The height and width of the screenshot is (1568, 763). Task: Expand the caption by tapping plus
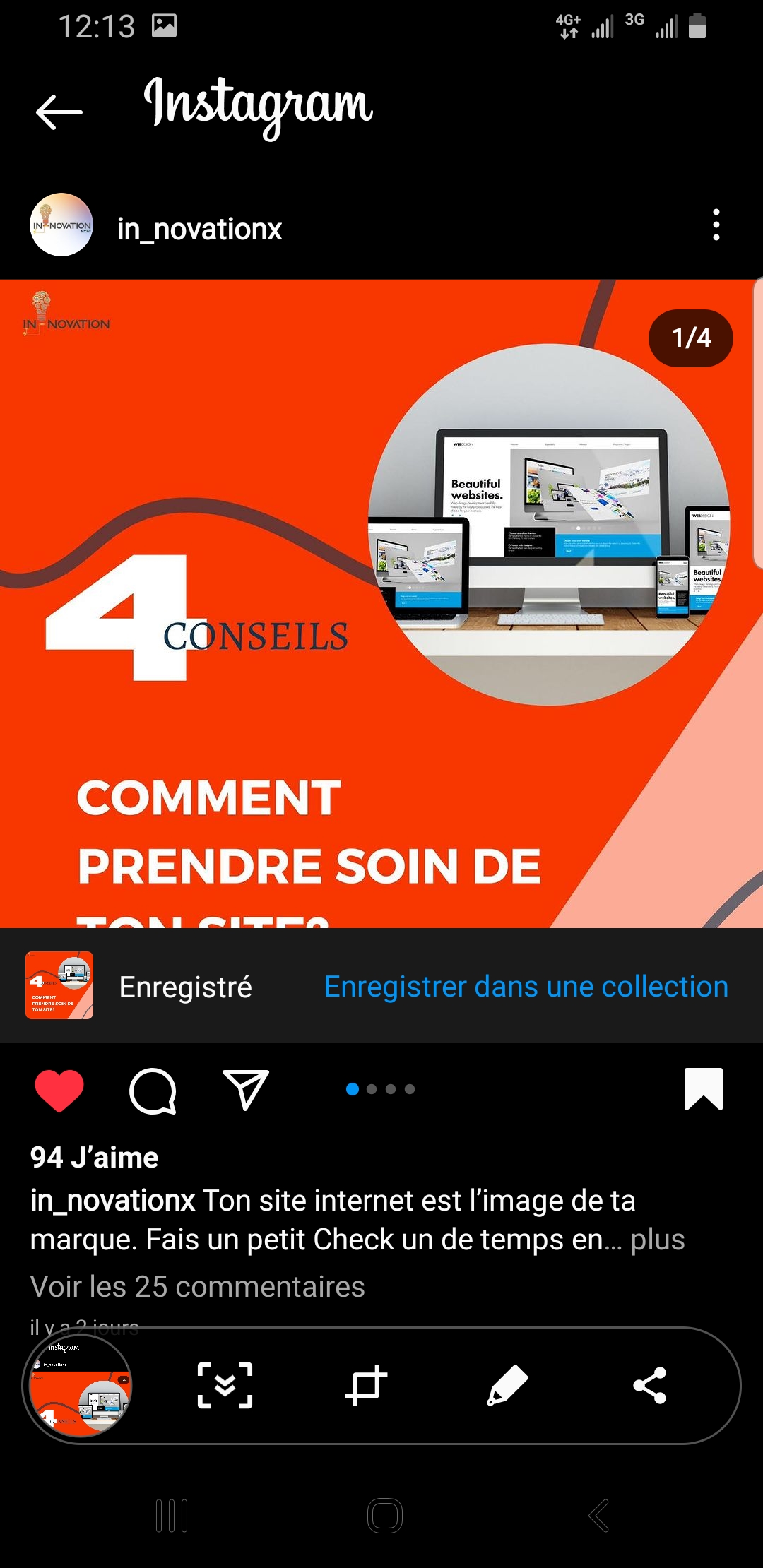coord(657,1240)
